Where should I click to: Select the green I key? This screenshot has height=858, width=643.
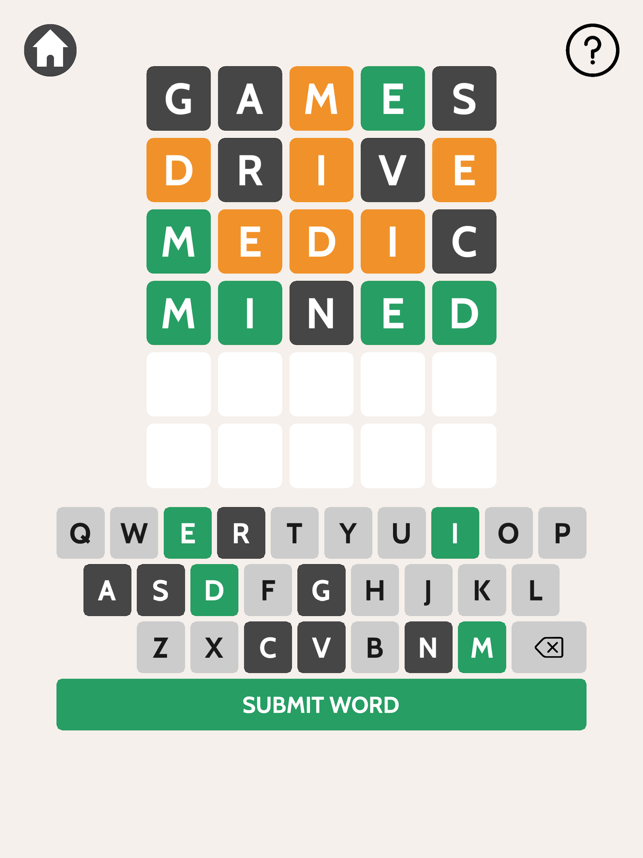tap(455, 533)
